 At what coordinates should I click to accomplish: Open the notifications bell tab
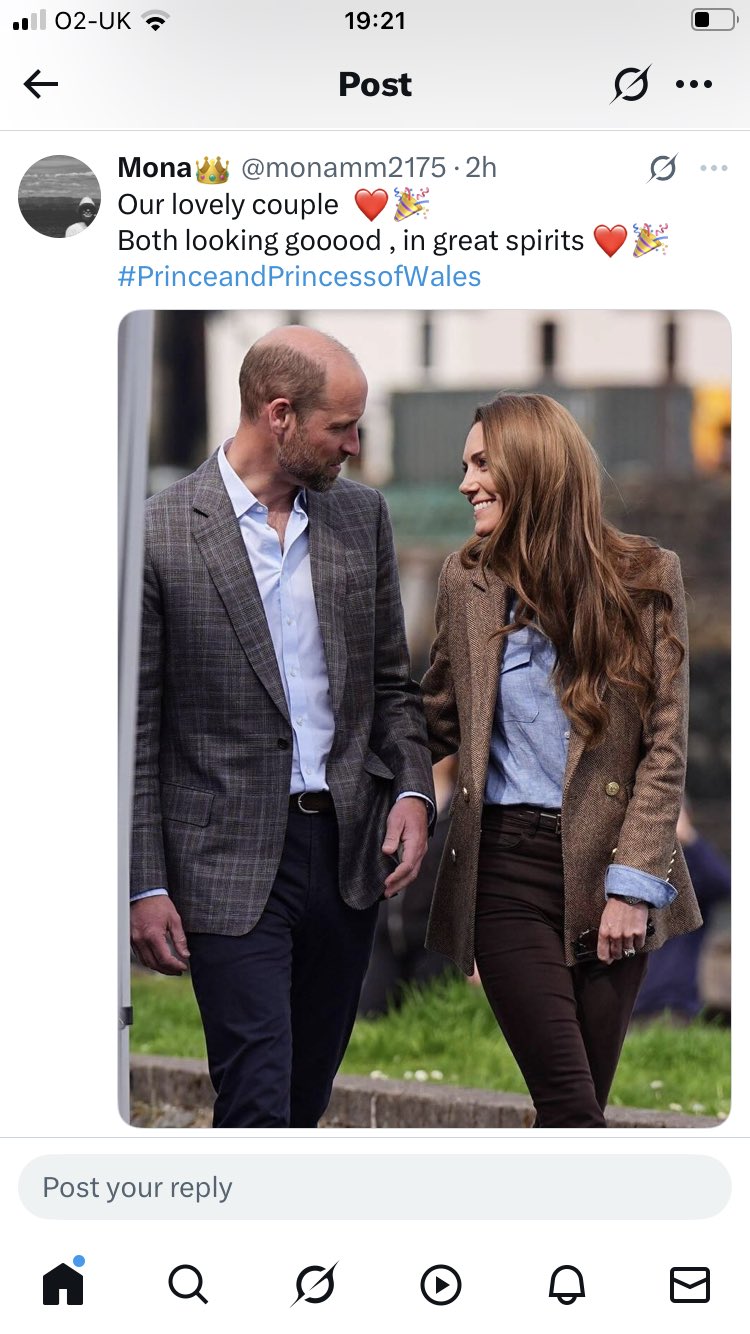pos(566,1284)
